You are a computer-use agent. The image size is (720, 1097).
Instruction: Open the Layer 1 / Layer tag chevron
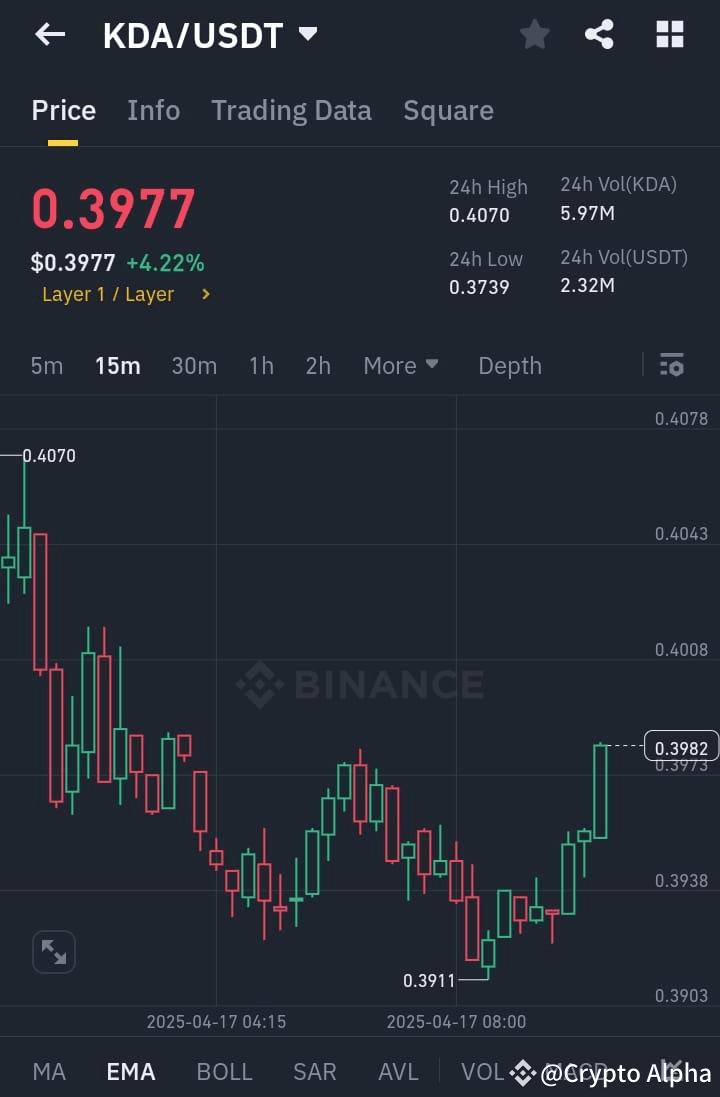click(x=206, y=294)
